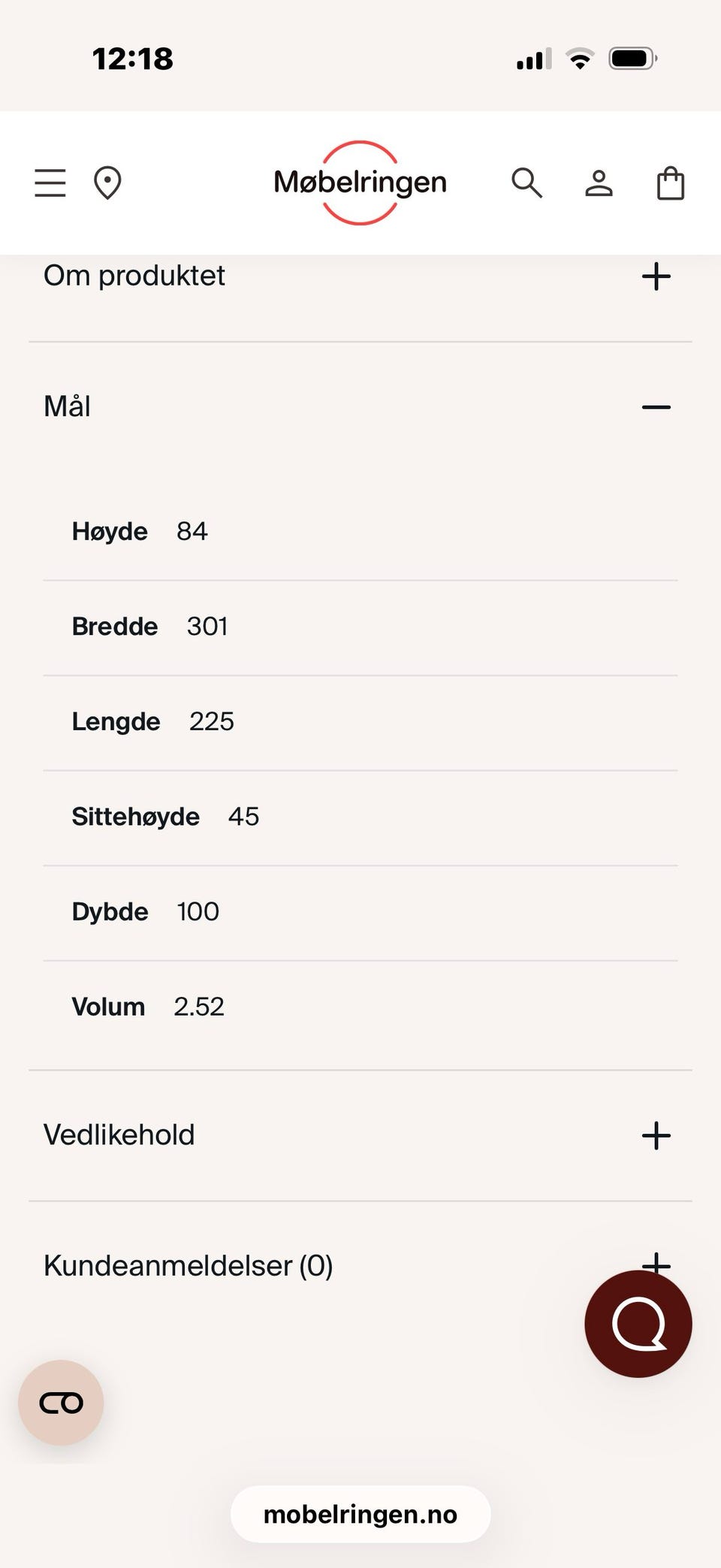Open the store locator pin
Viewport: 721px width, 1568px height.
click(x=107, y=183)
